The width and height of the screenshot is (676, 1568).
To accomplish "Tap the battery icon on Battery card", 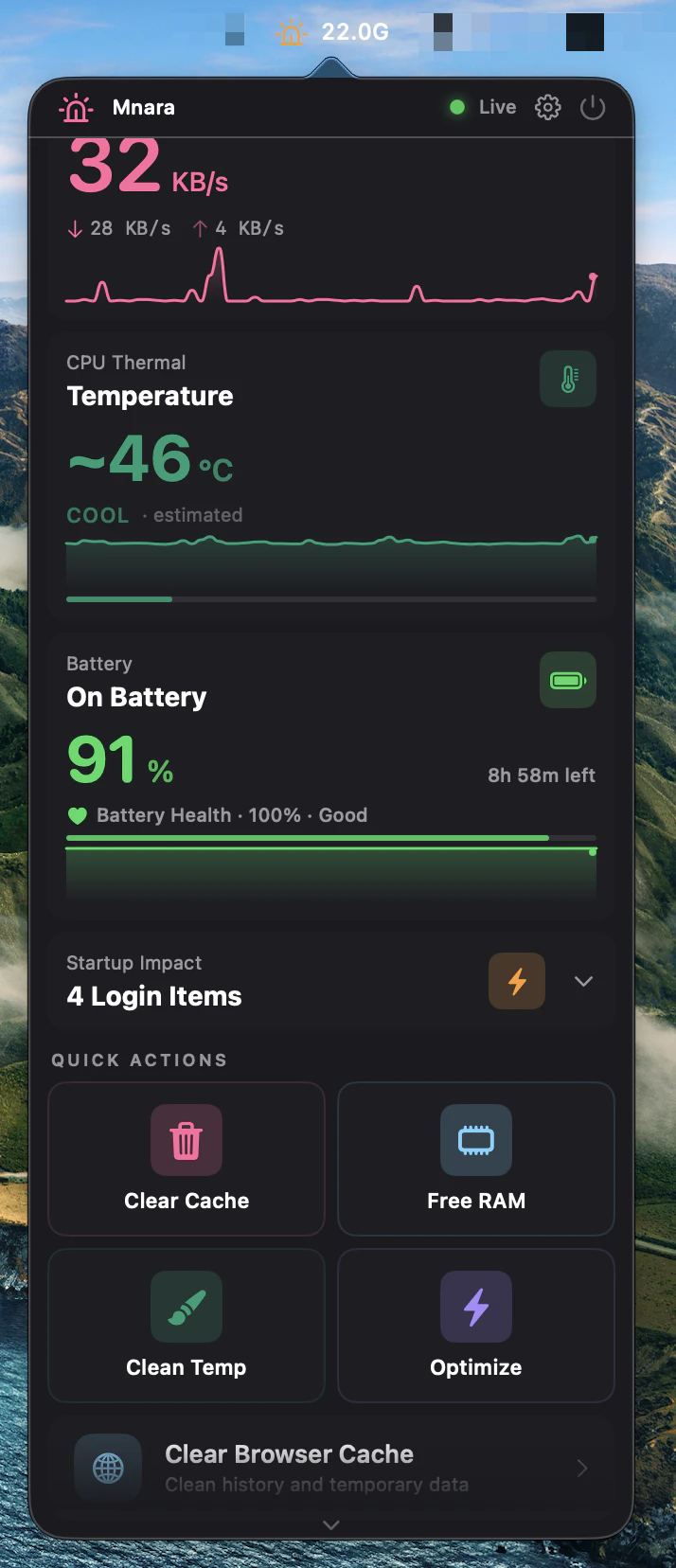I will [x=568, y=680].
